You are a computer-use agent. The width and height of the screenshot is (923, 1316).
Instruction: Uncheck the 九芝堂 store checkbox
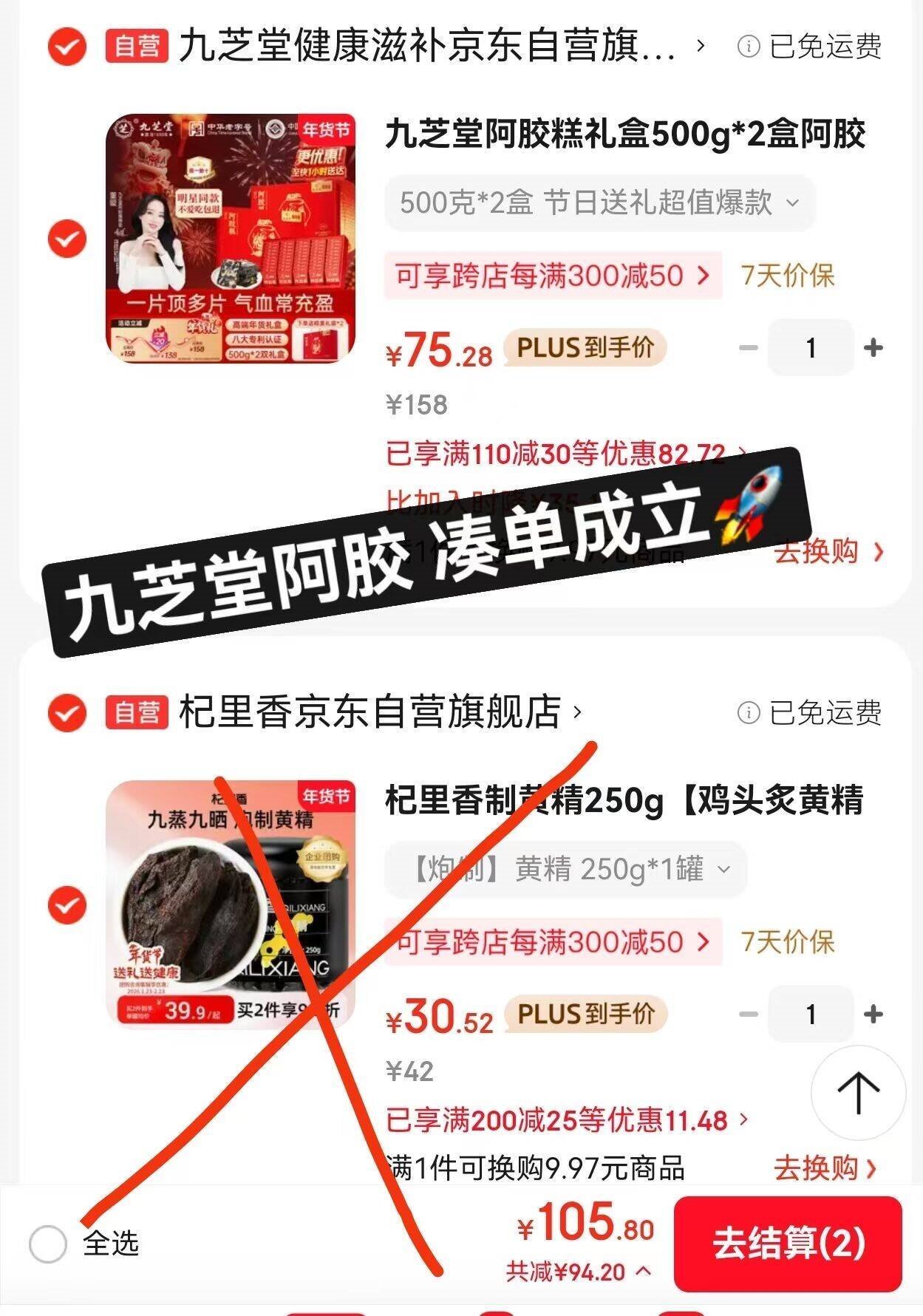pos(67,47)
